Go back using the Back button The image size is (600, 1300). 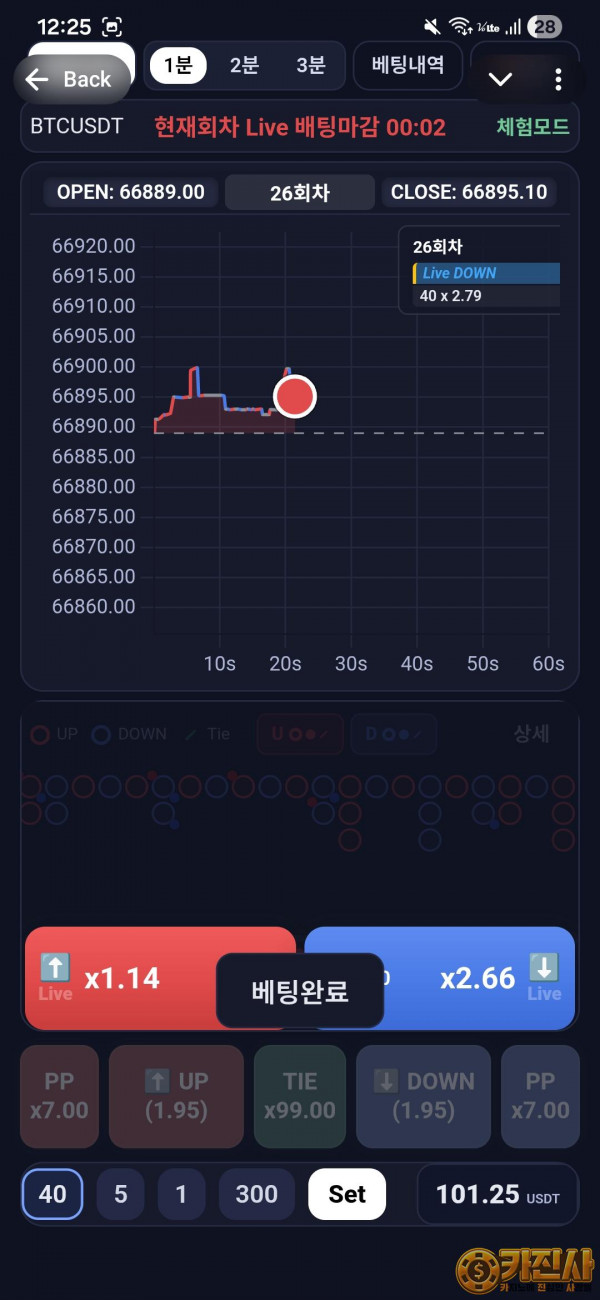tap(70, 80)
